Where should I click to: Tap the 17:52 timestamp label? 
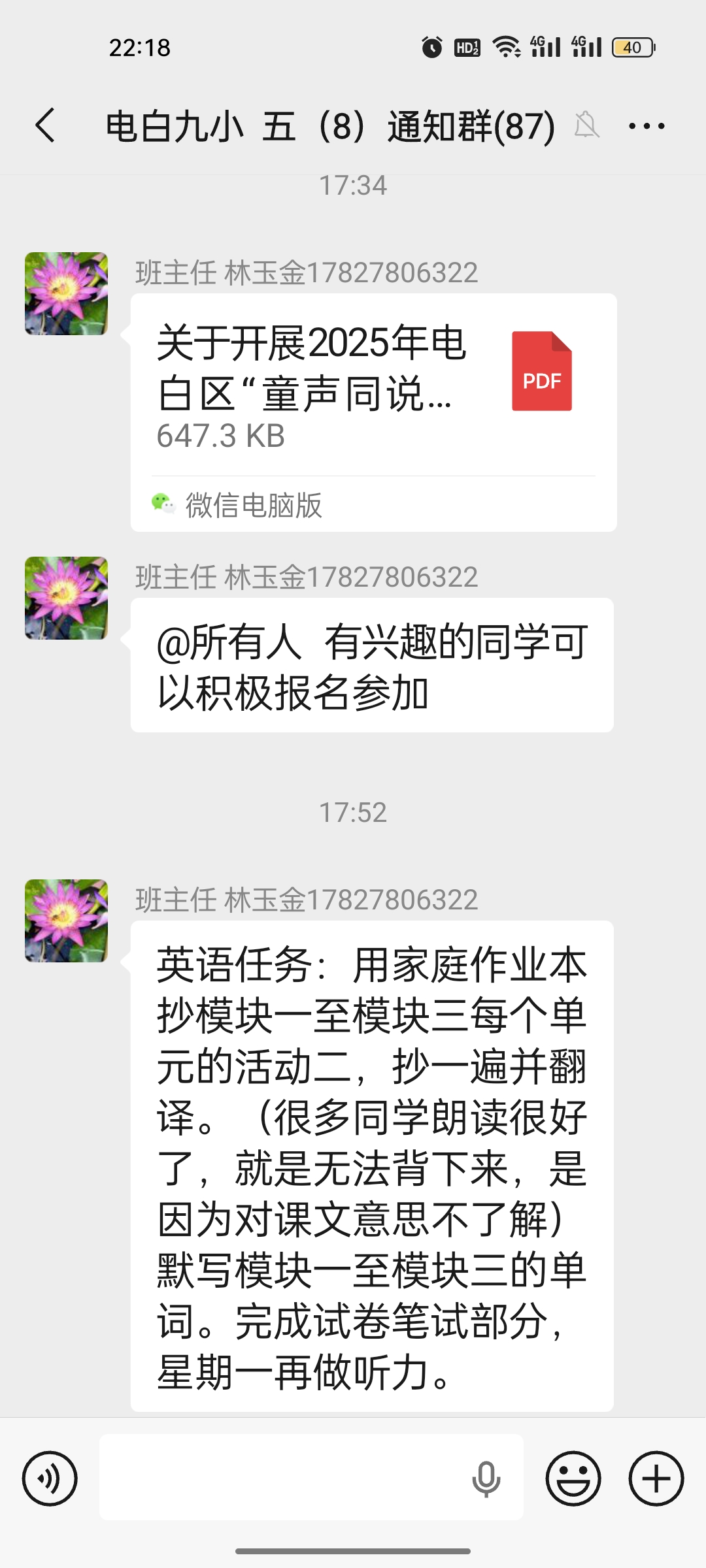pyautogui.click(x=353, y=812)
